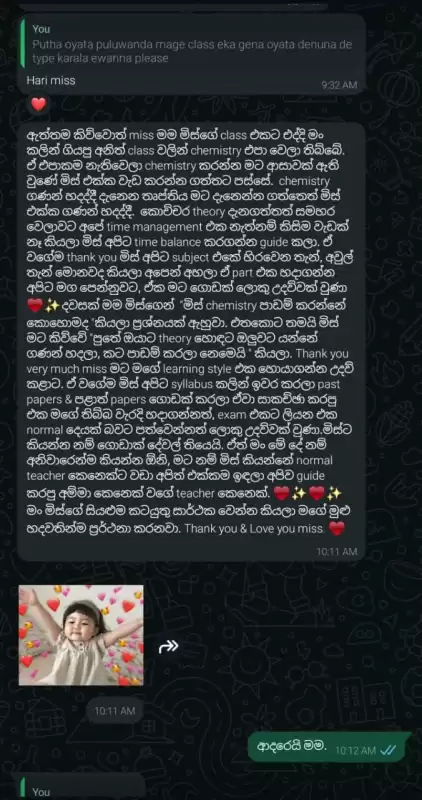The height and width of the screenshot is (800, 422).
Task: Tap the quoted reply starting "Putha oyata puluwanda"
Action: click(x=192, y=44)
